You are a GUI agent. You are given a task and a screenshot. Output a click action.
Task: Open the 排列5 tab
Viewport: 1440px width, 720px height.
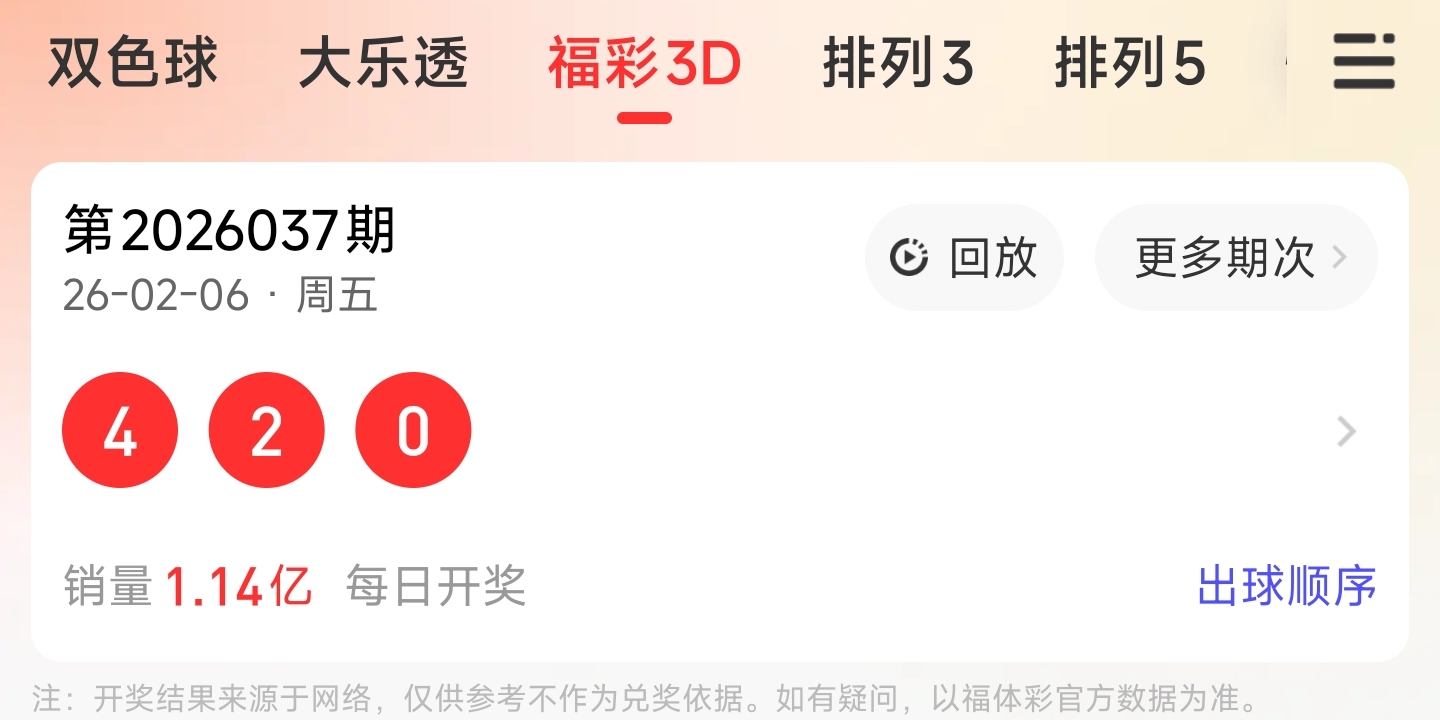point(1130,64)
